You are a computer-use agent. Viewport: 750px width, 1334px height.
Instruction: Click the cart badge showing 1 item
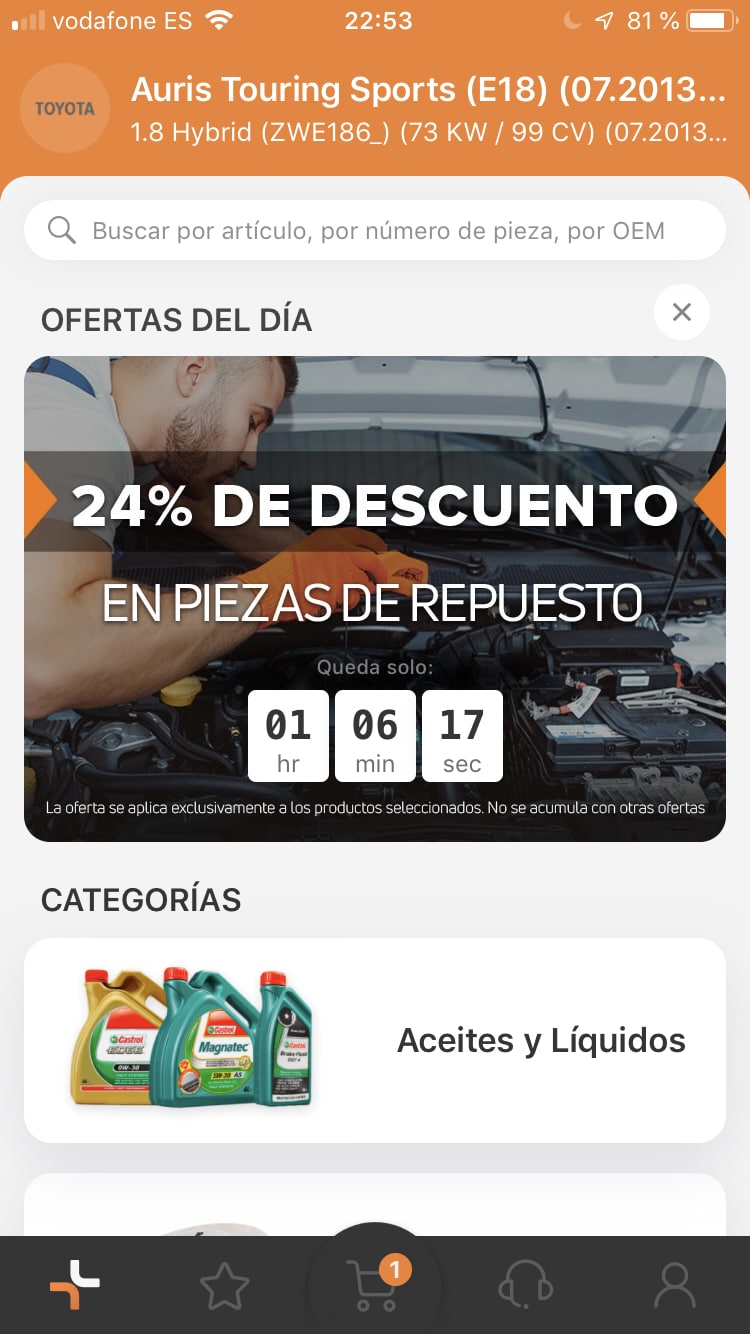tap(394, 1269)
